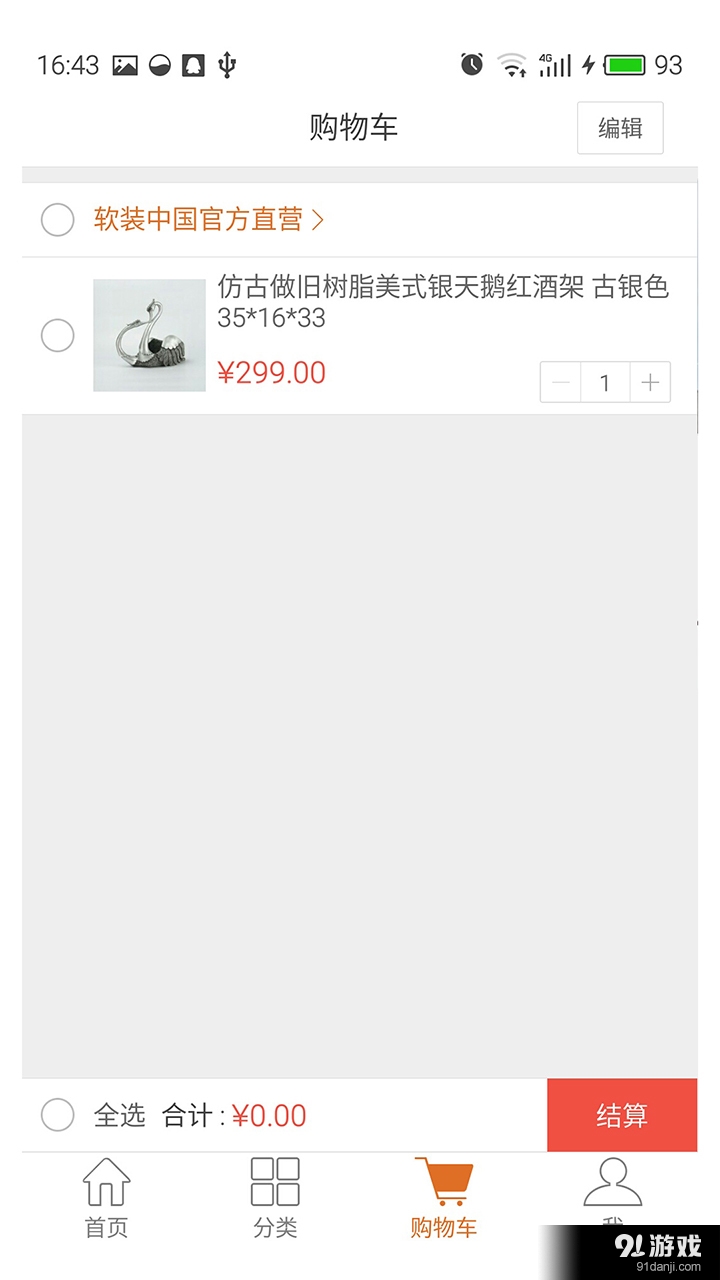The image size is (720, 1280).
Task: Tap the orange 结算 checkout button
Action: pyautogui.click(x=622, y=1115)
